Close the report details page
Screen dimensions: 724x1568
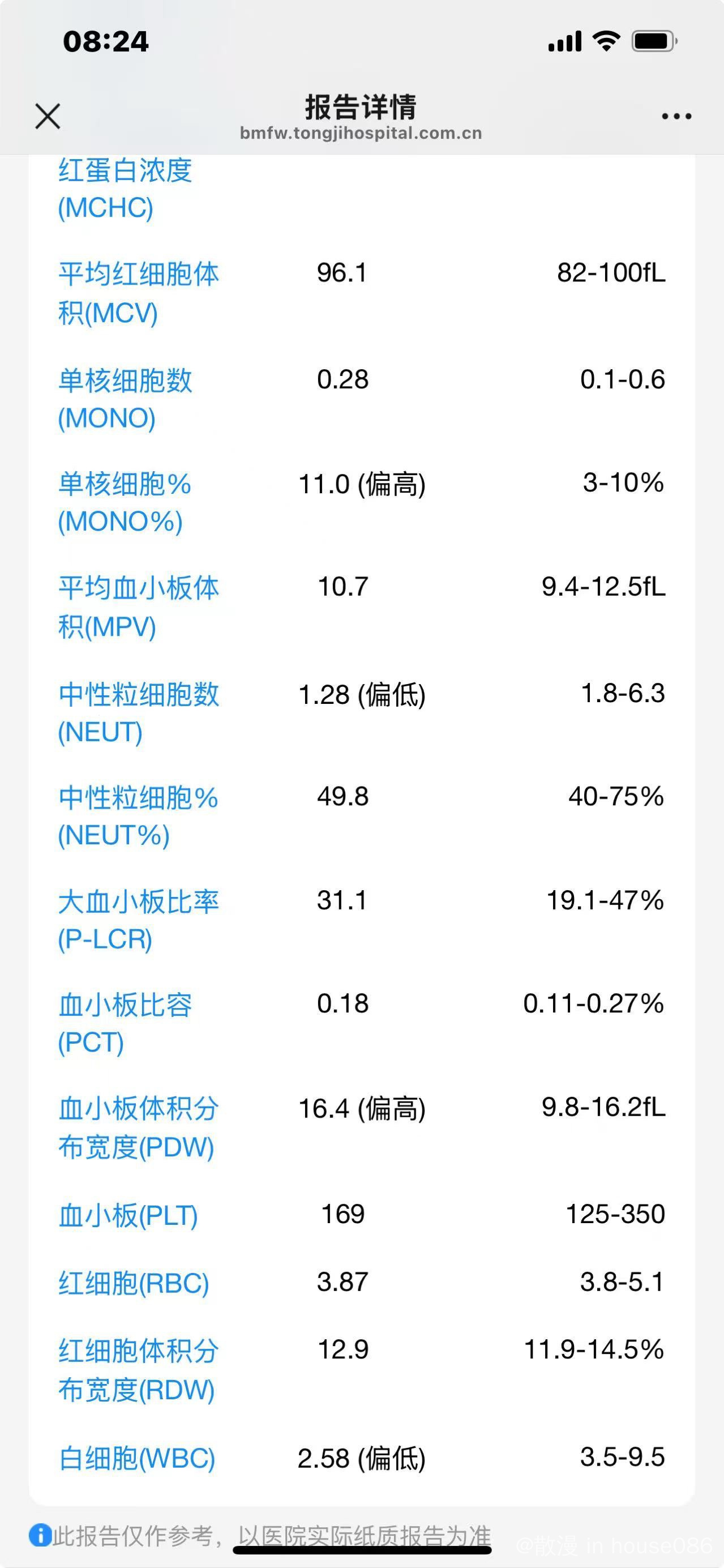pyautogui.click(x=48, y=116)
